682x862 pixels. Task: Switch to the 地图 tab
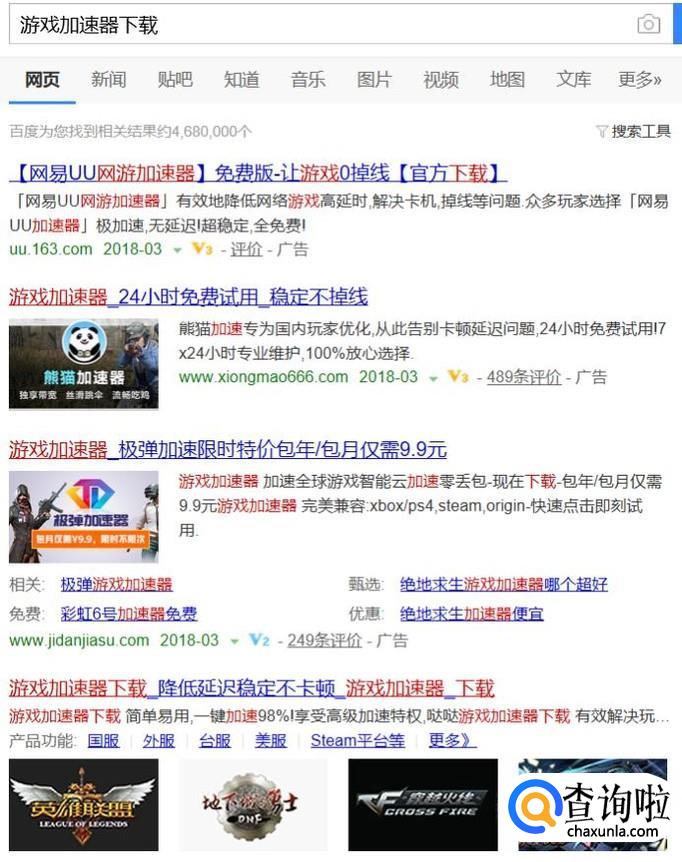tap(507, 80)
